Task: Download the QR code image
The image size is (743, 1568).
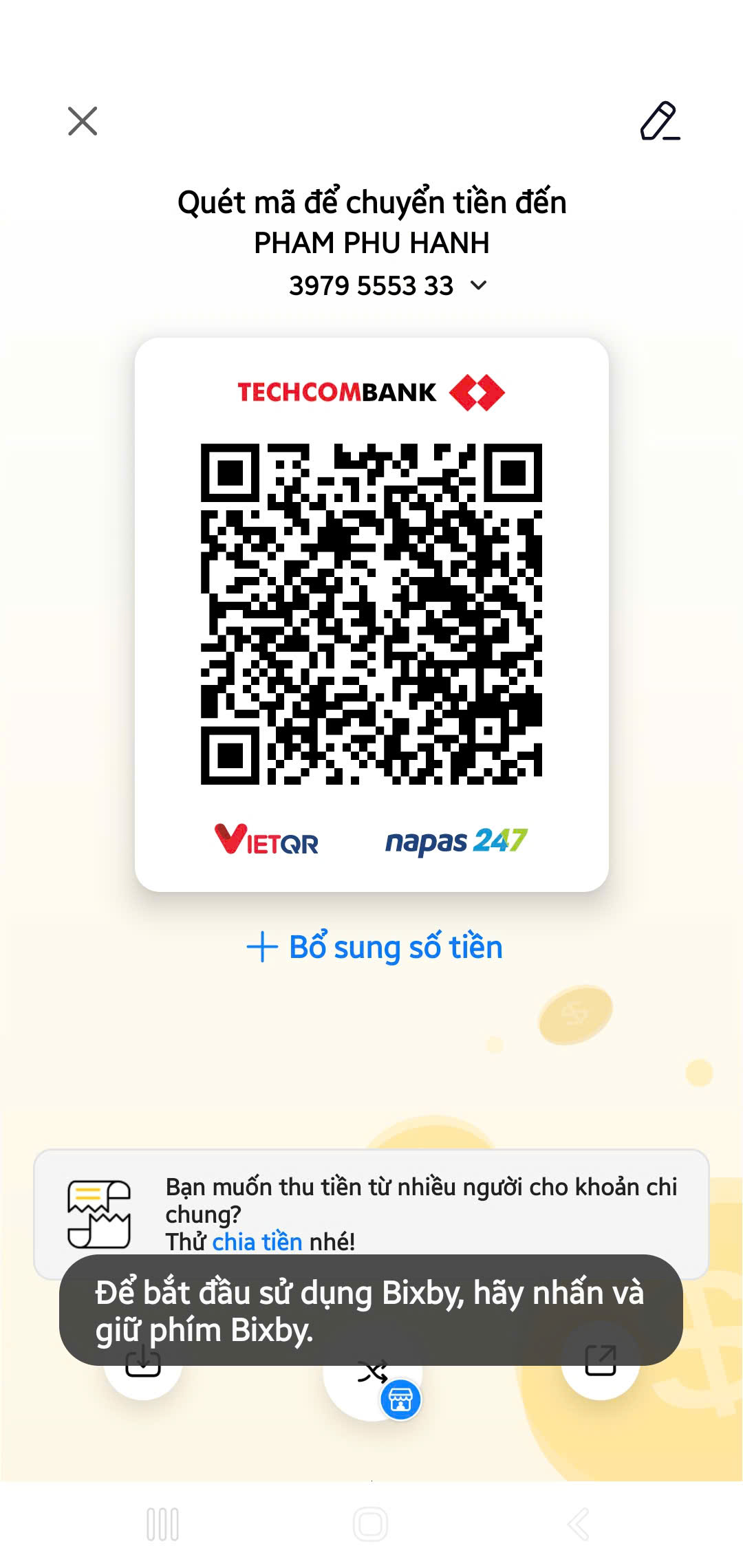Action: (143, 1362)
